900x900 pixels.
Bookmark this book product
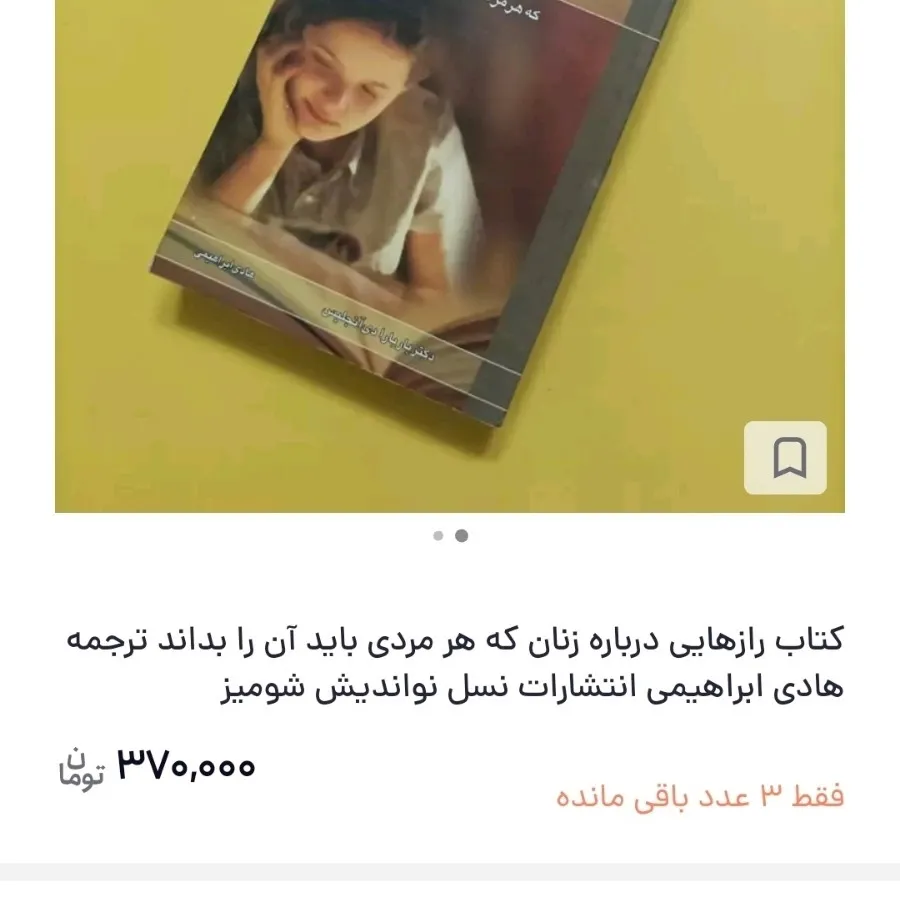point(785,458)
